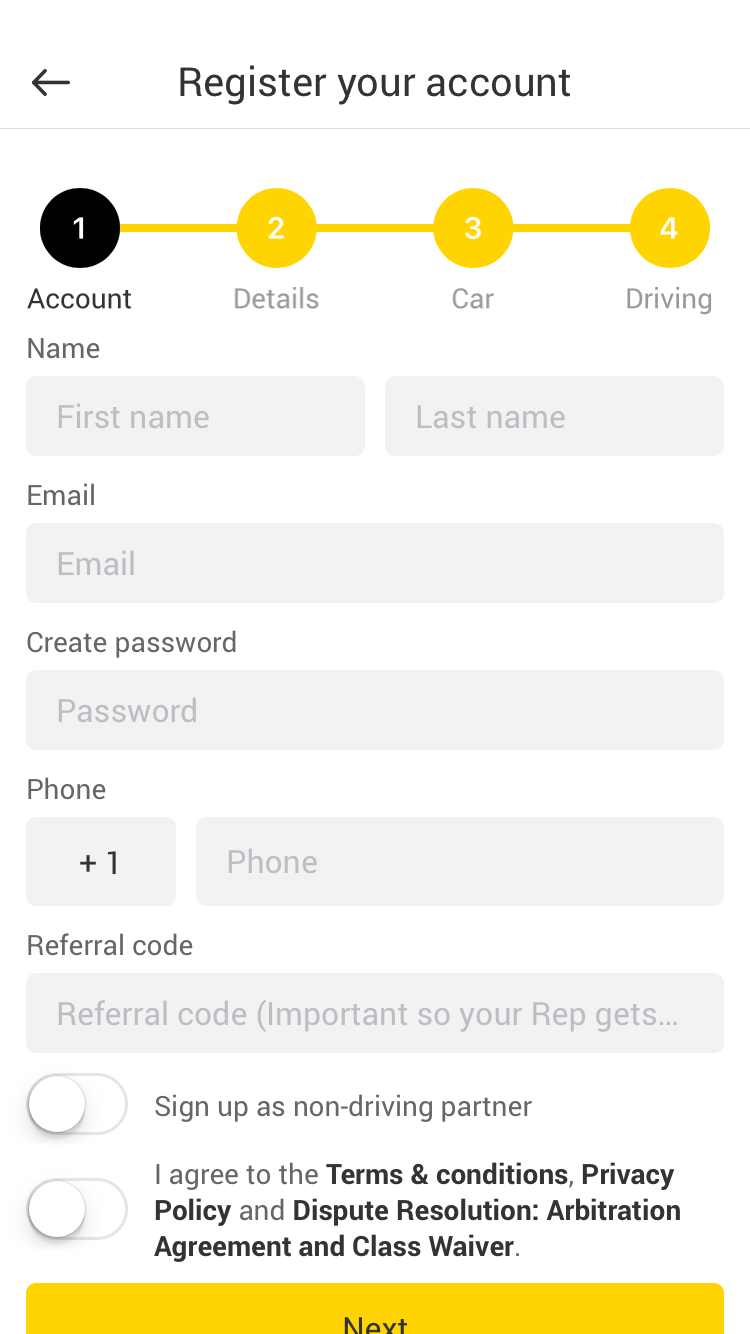750x1334 pixels.
Task: Tap the First name field
Action: click(195, 416)
